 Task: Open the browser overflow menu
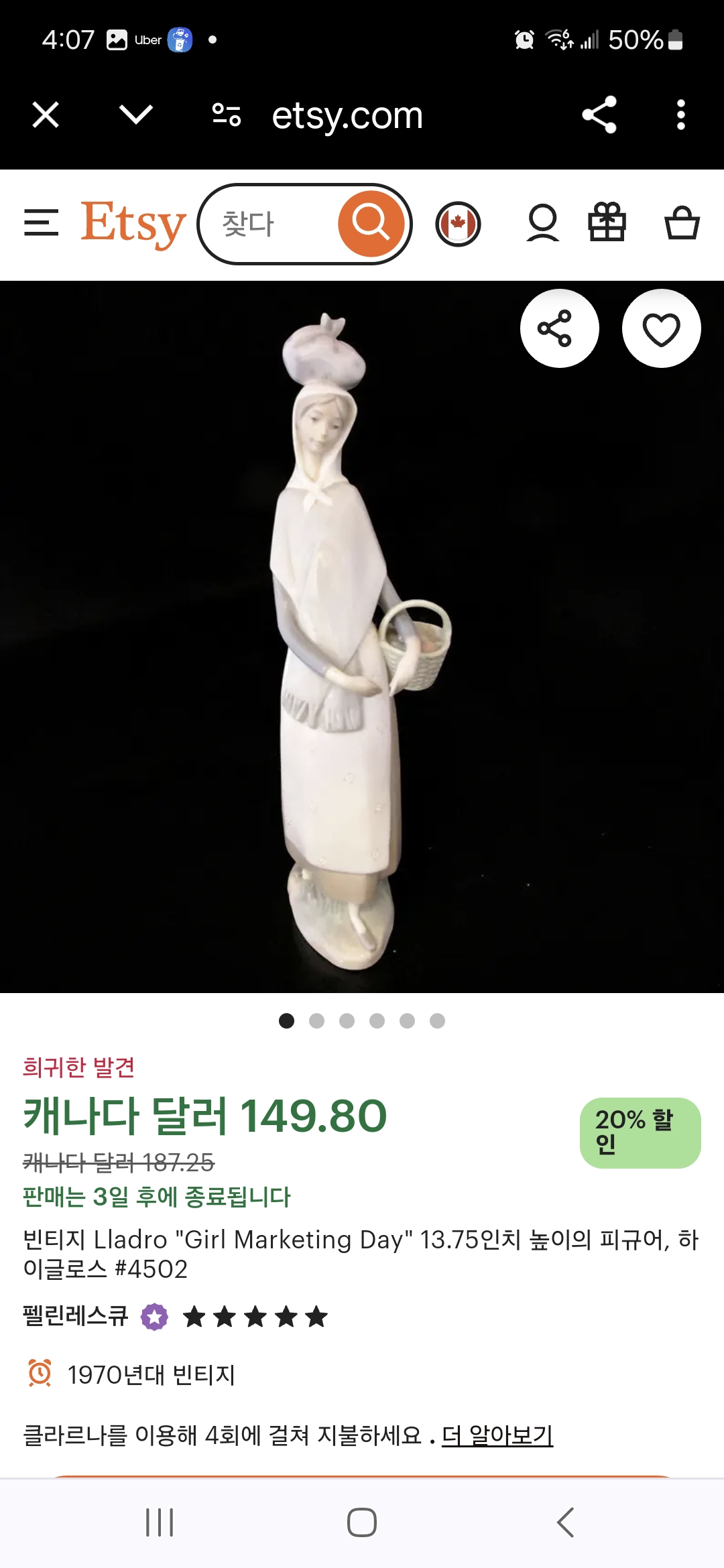coord(681,115)
